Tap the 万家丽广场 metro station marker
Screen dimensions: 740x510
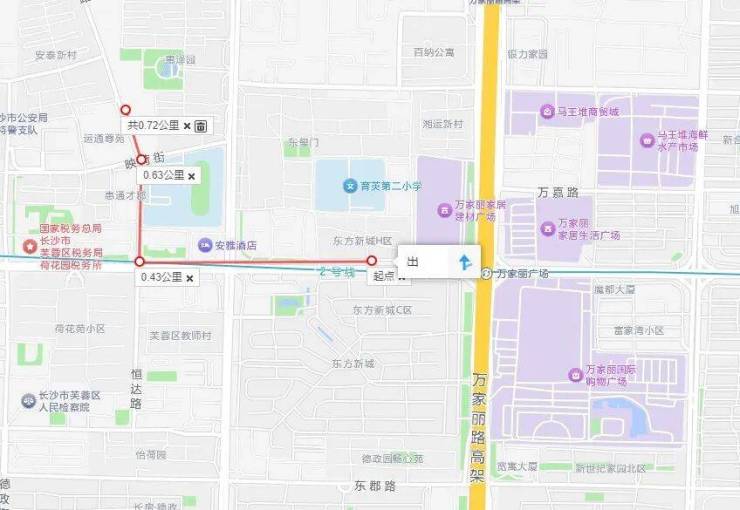pyautogui.click(x=486, y=273)
